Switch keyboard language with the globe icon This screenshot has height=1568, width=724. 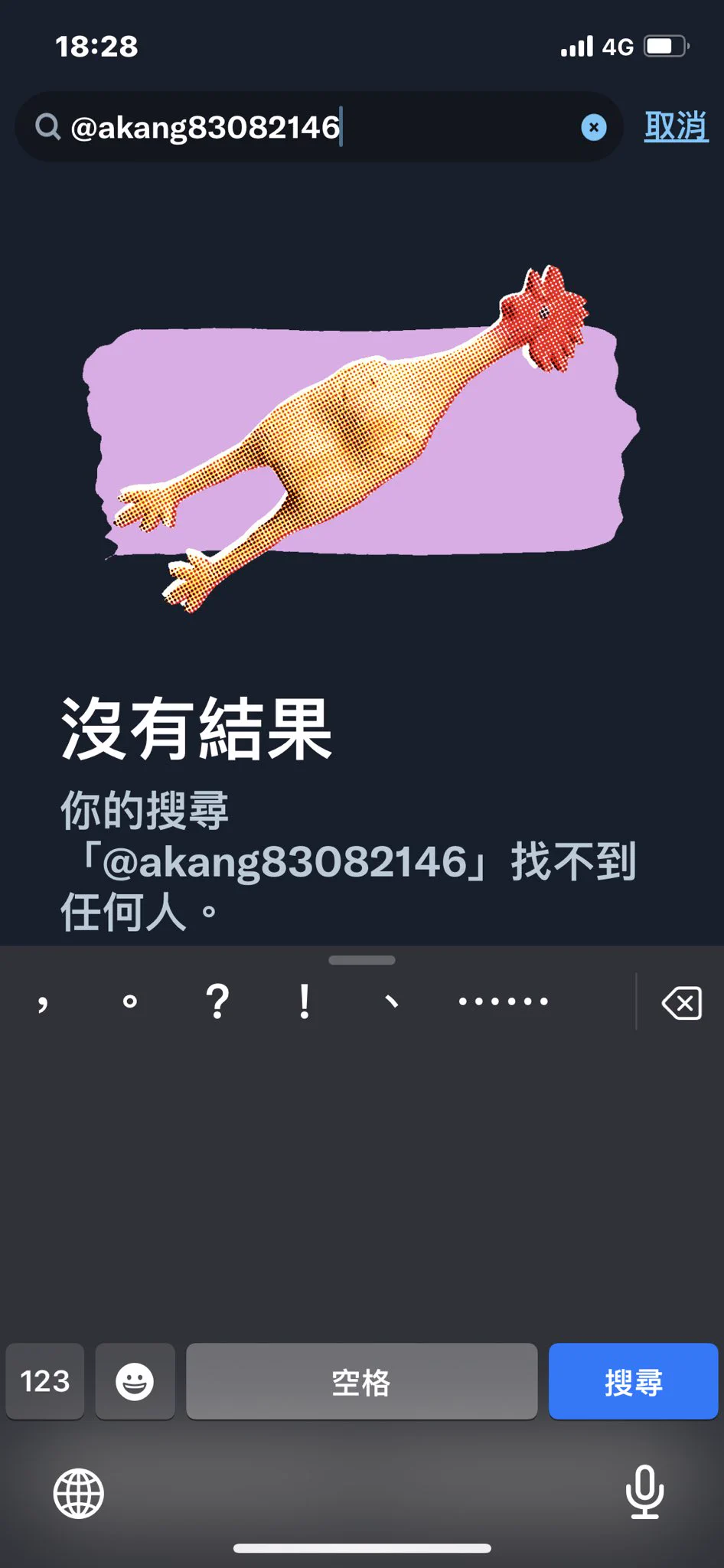coord(79,1493)
